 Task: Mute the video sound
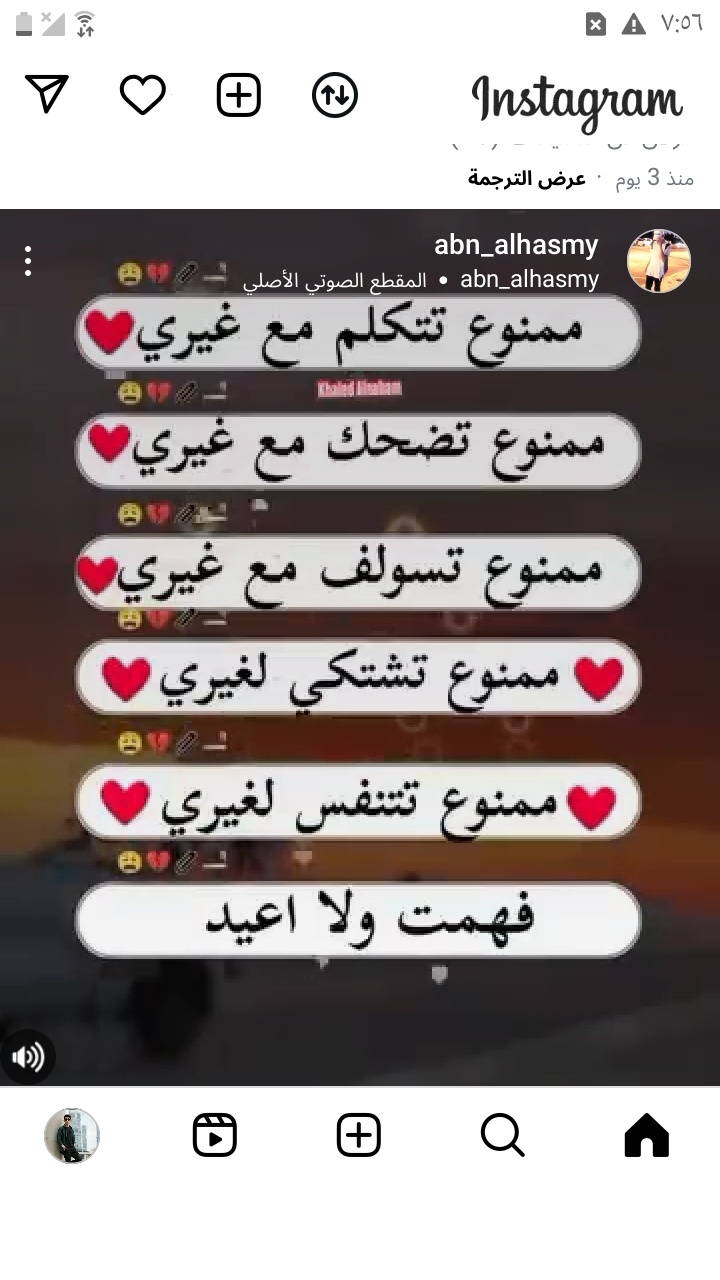coord(28,1057)
